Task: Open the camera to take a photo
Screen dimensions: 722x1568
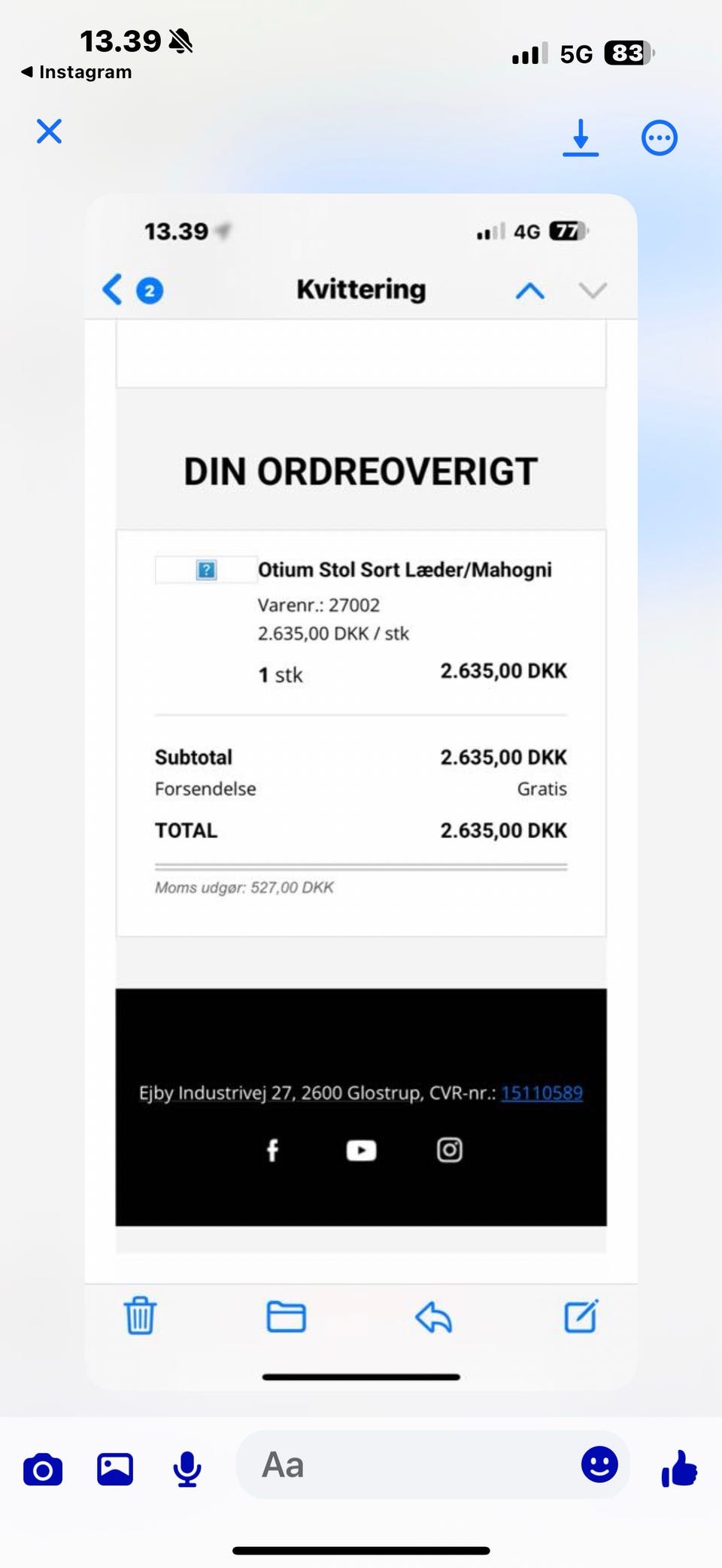Action: coord(43,1469)
